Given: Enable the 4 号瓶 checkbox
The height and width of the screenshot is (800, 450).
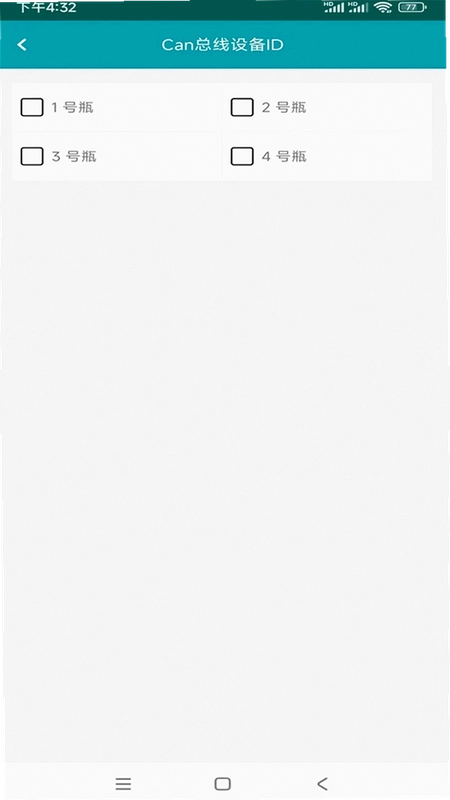Looking at the screenshot, I should coord(242,157).
